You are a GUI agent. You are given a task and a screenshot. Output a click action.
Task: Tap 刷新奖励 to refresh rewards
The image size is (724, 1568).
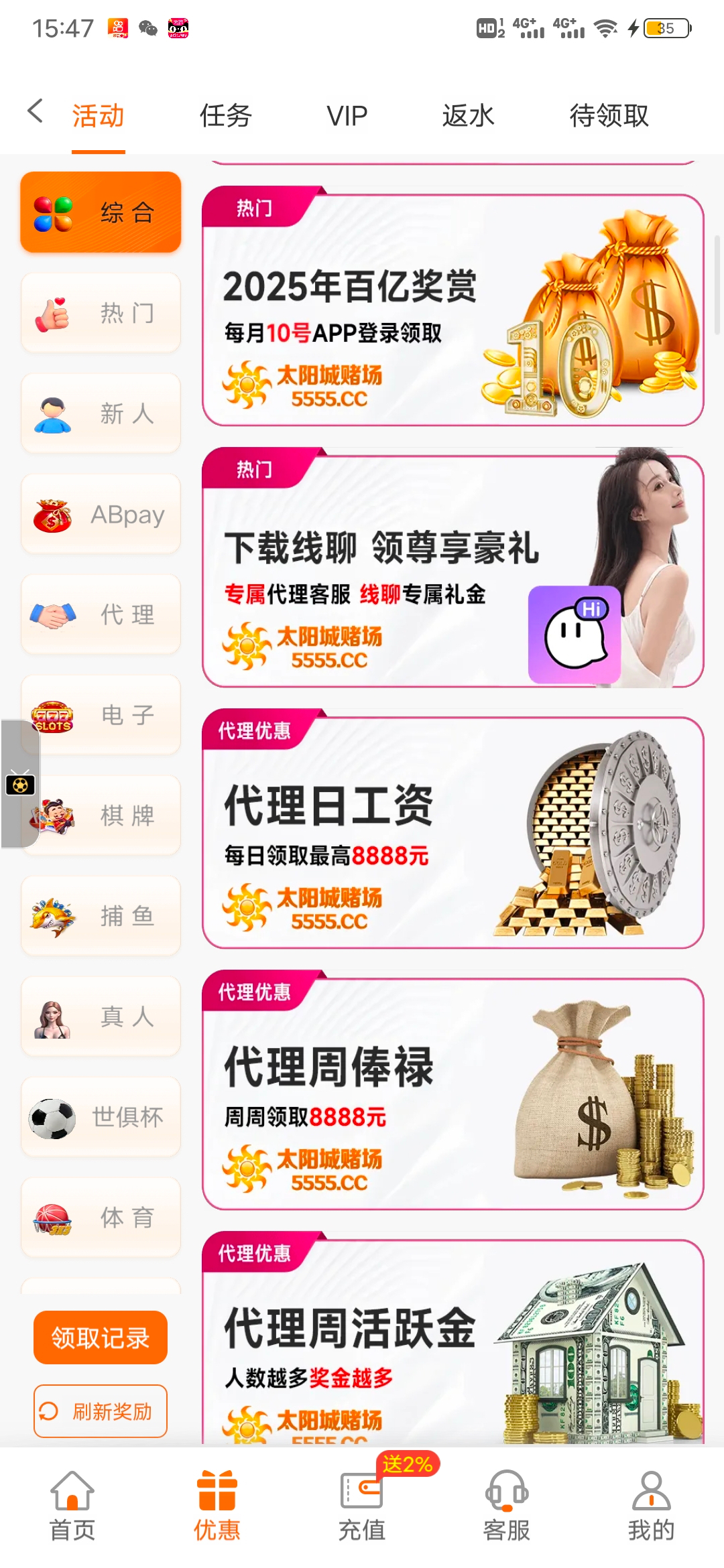click(101, 1411)
